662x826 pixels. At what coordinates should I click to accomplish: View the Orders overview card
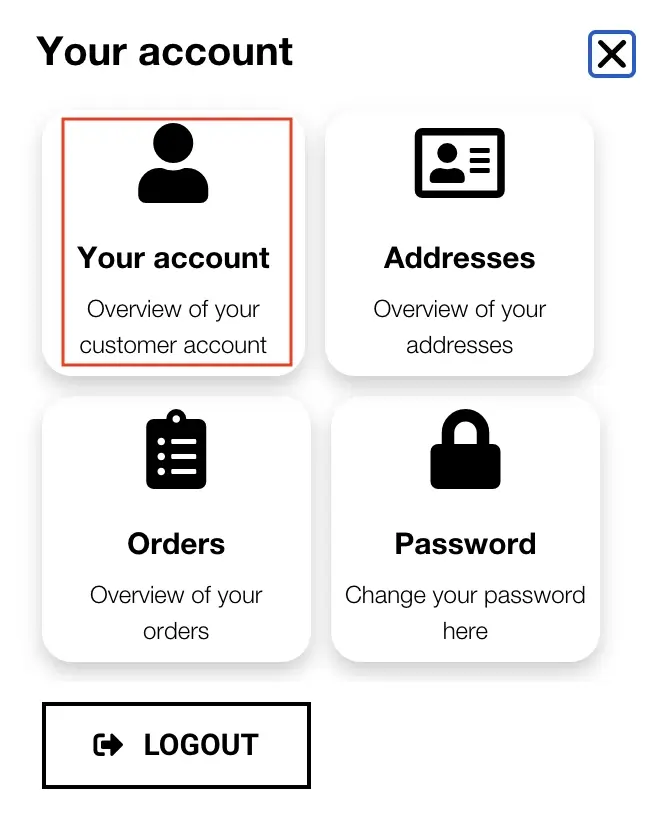pos(176,528)
